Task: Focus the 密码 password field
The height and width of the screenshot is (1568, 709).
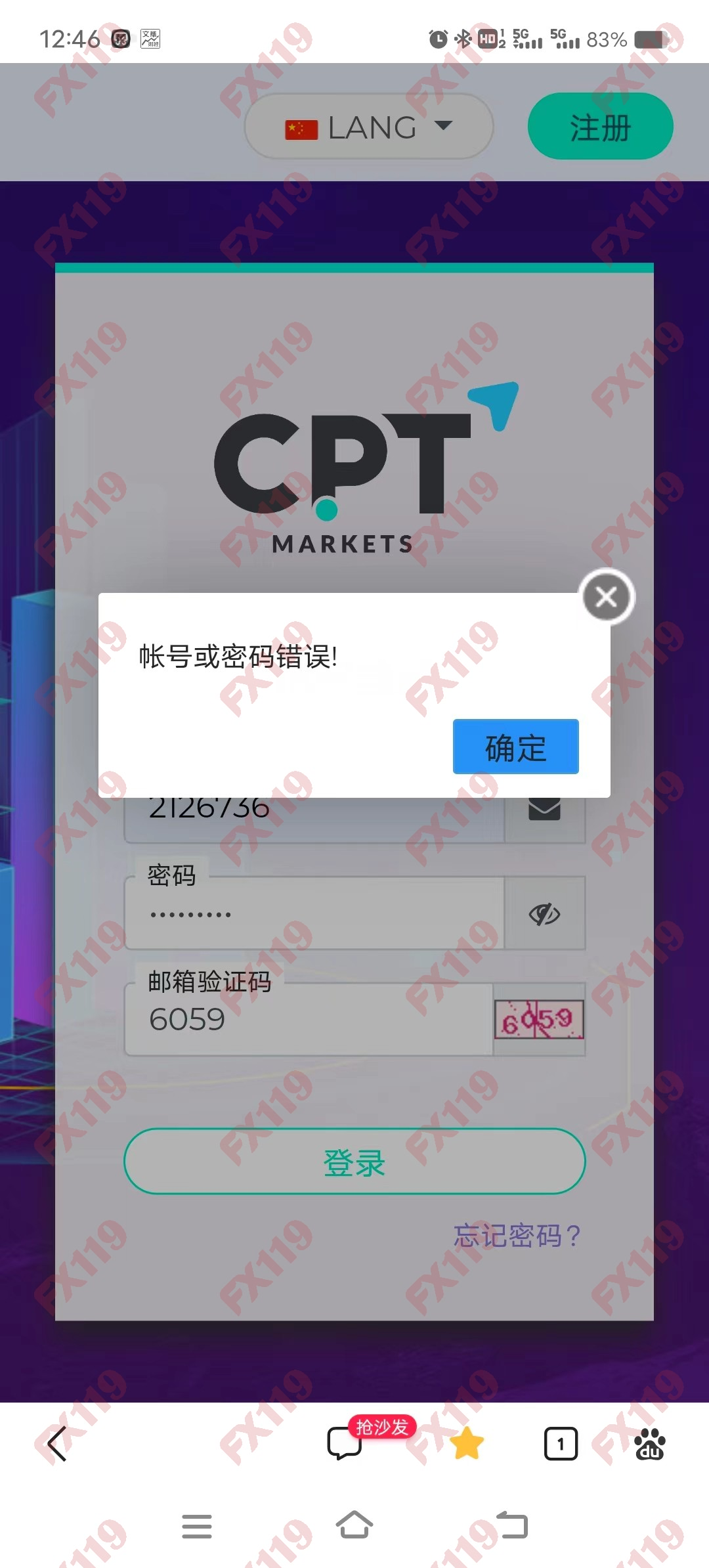Action: coord(315,914)
